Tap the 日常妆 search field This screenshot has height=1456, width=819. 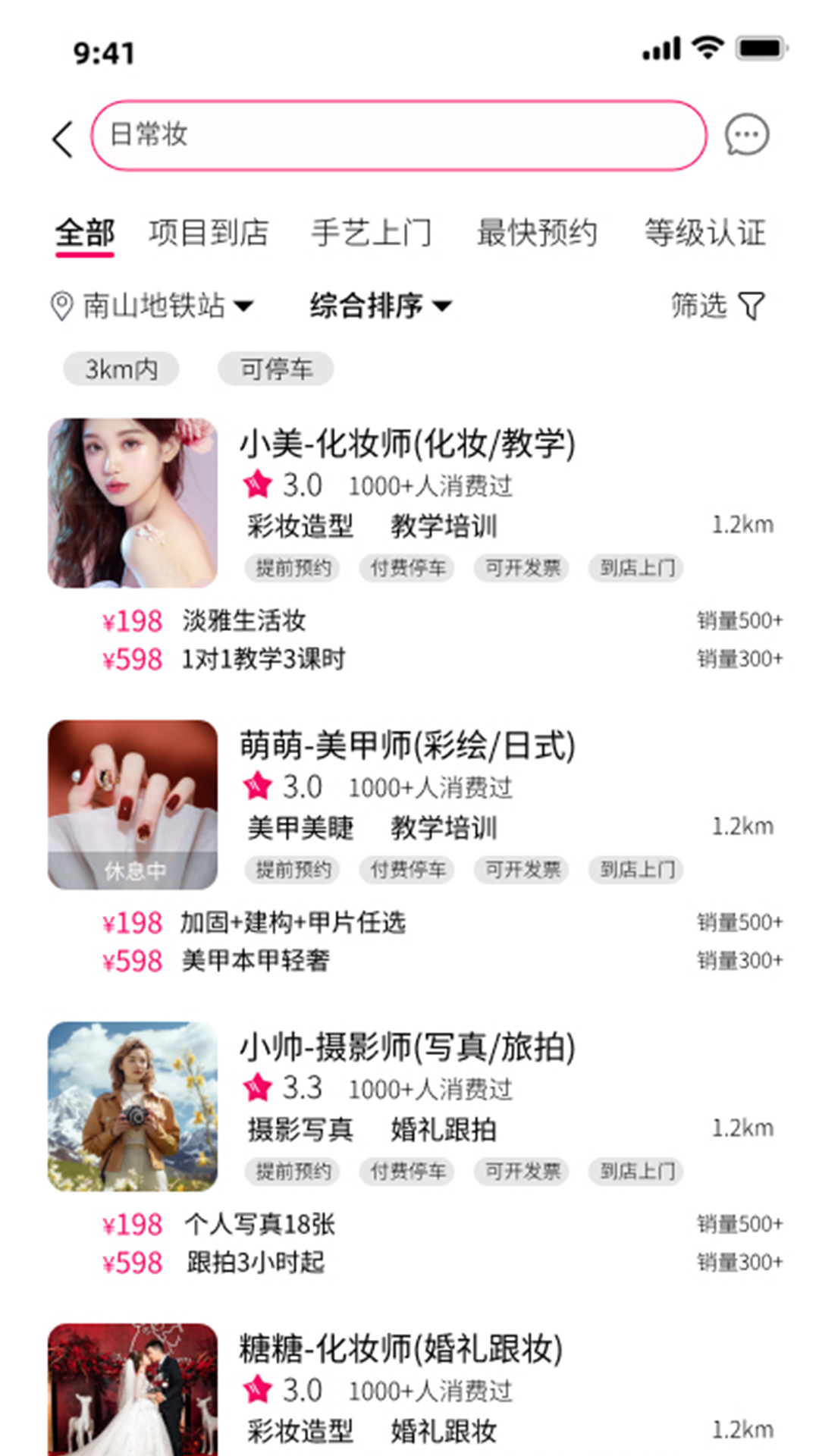399,135
